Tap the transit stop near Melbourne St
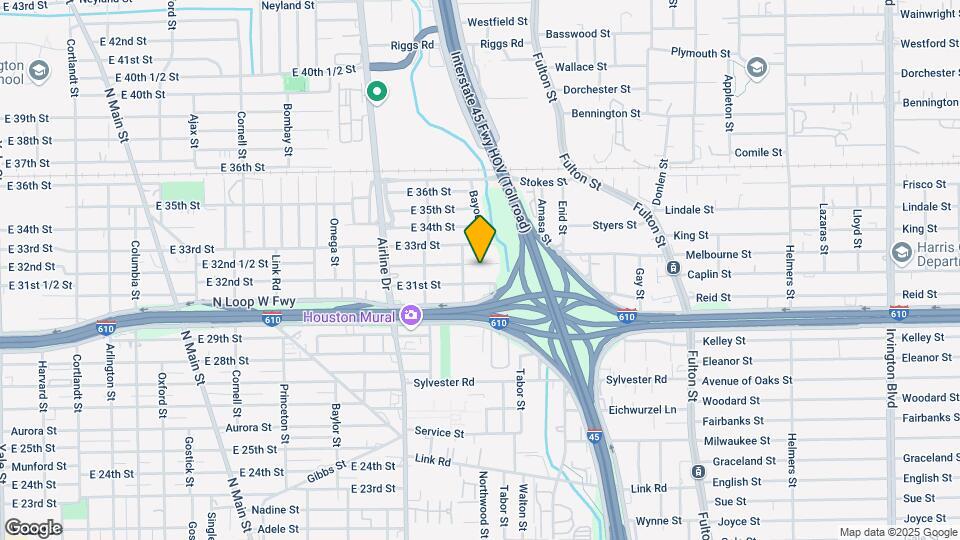 pyautogui.click(x=674, y=268)
